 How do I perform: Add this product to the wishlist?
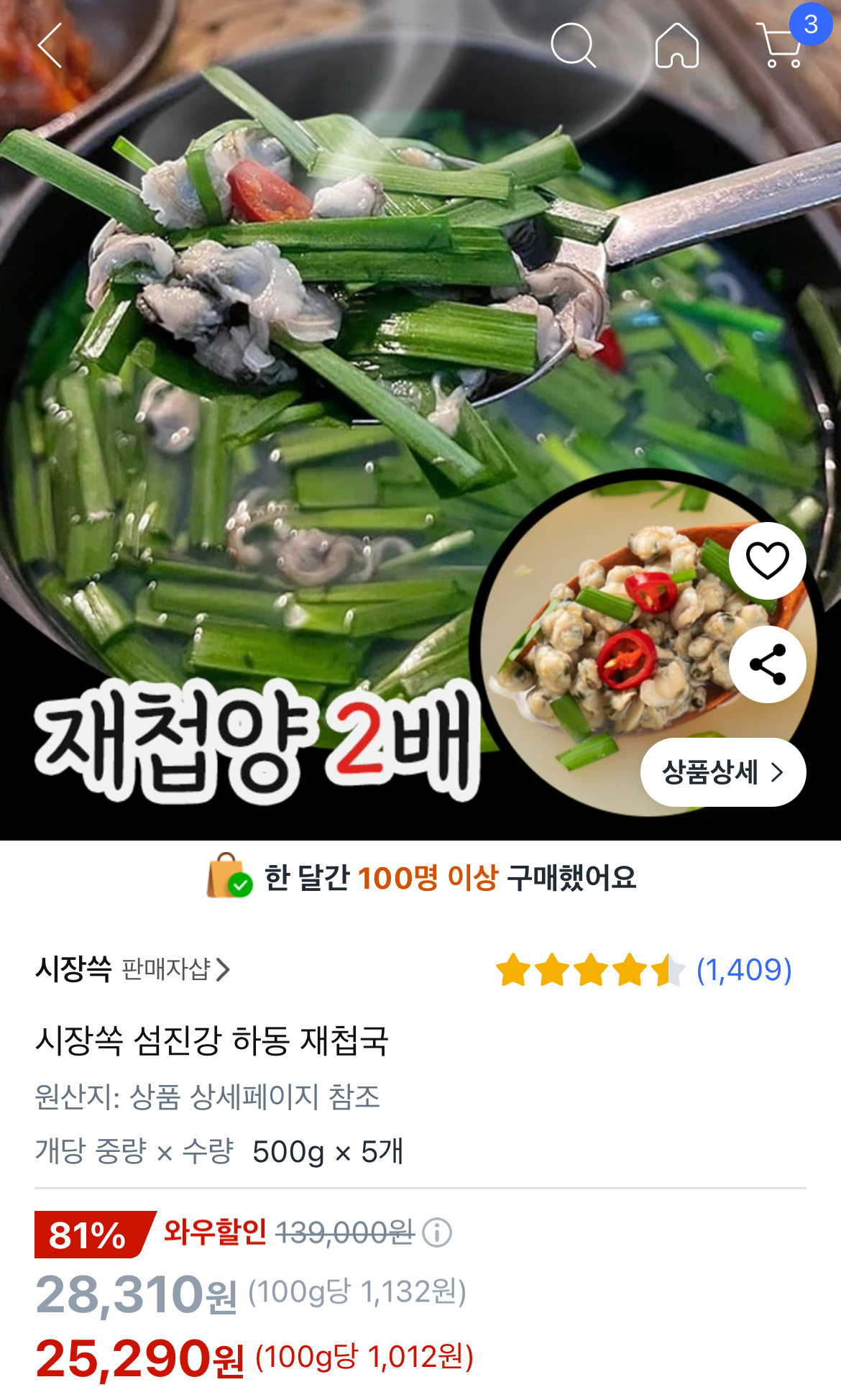click(x=767, y=561)
